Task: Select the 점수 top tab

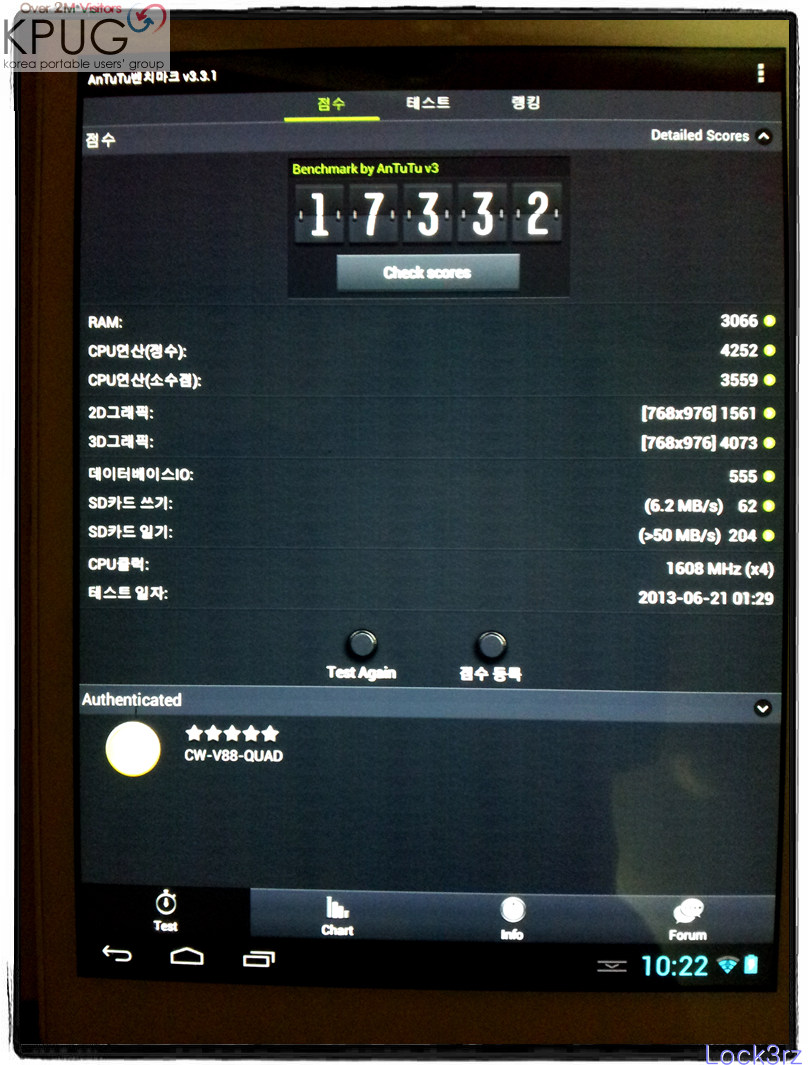Action: click(331, 104)
